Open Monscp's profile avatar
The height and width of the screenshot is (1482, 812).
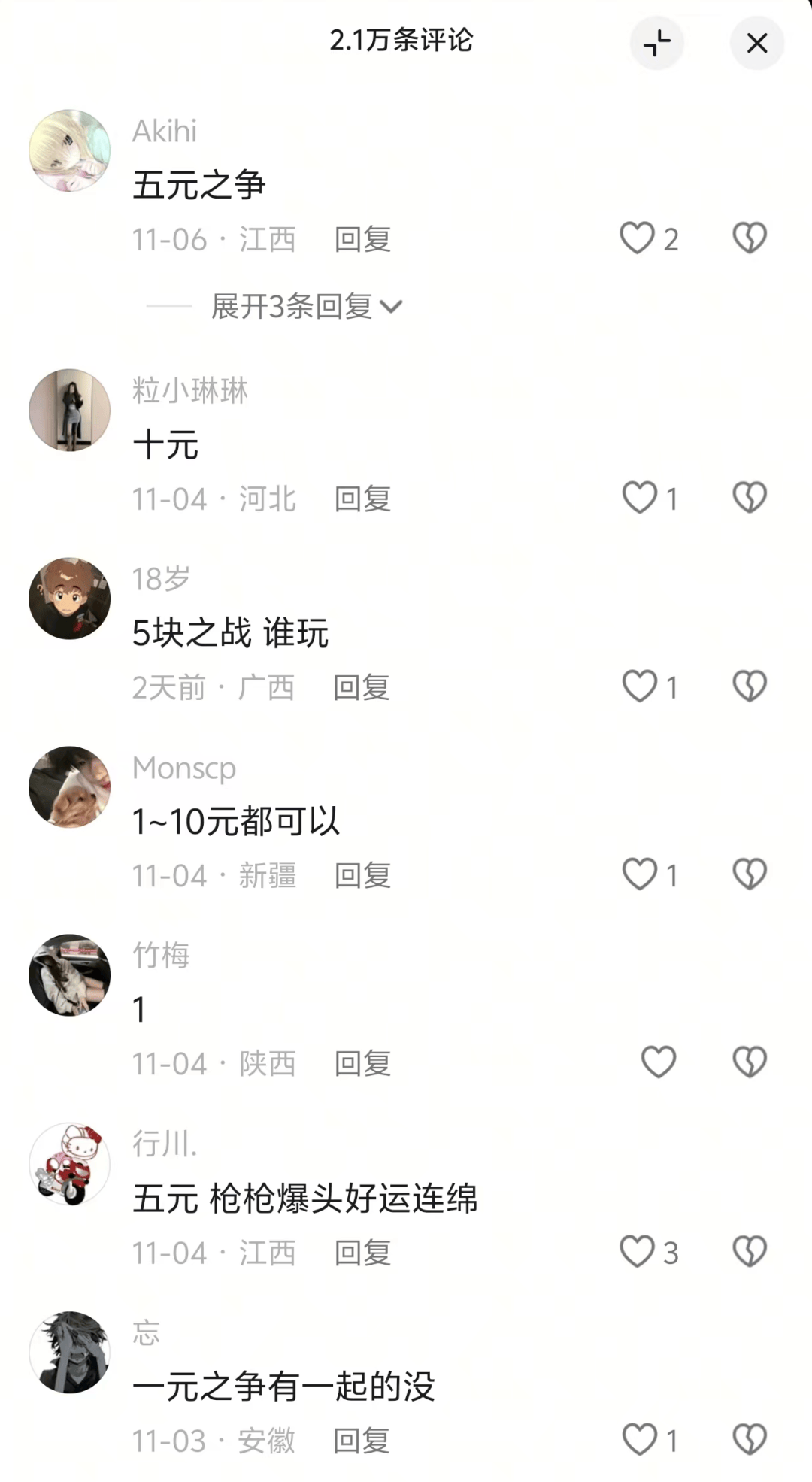tap(69, 787)
